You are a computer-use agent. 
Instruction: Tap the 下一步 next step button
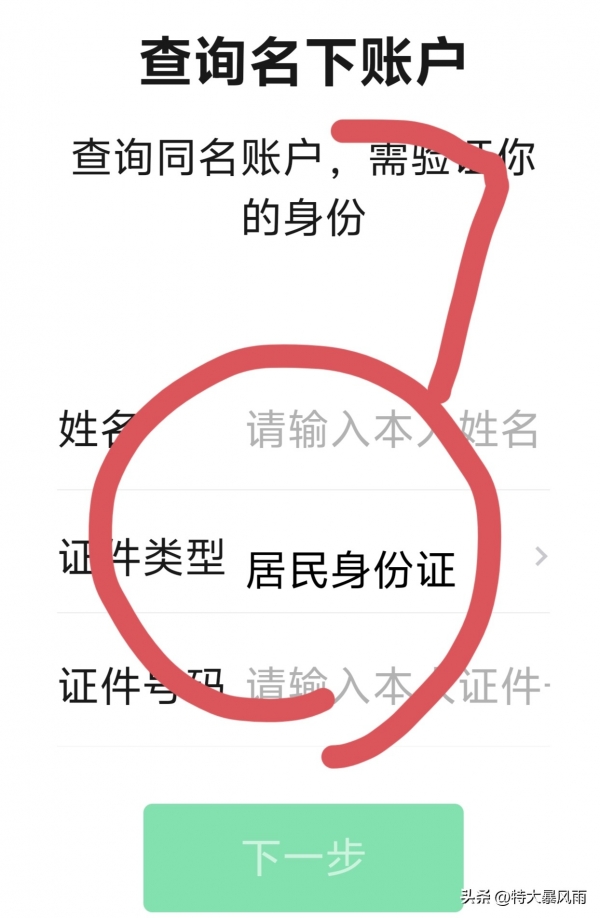[x=303, y=856]
